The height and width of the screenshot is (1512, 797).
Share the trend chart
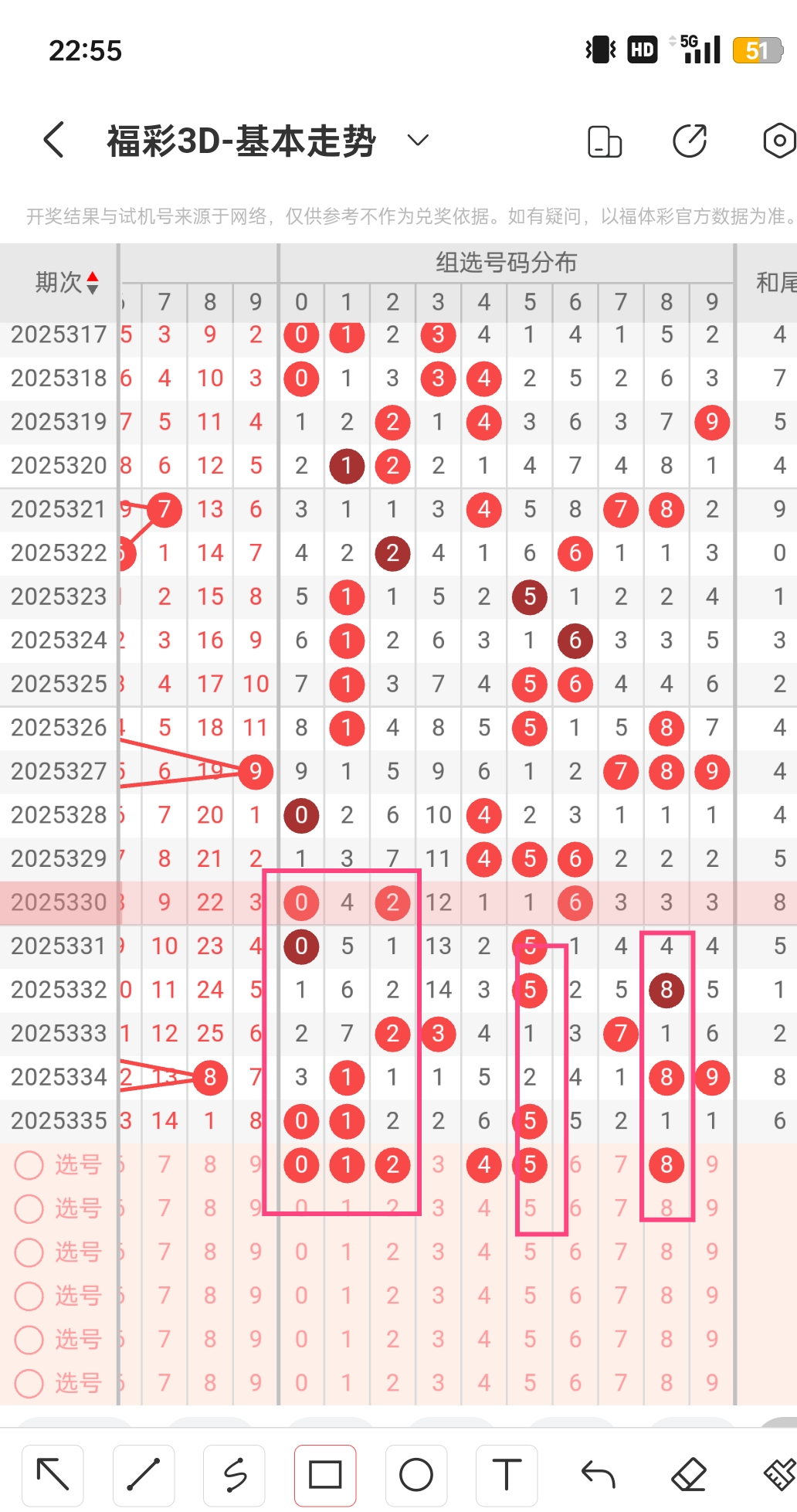pyautogui.click(x=690, y=141)
